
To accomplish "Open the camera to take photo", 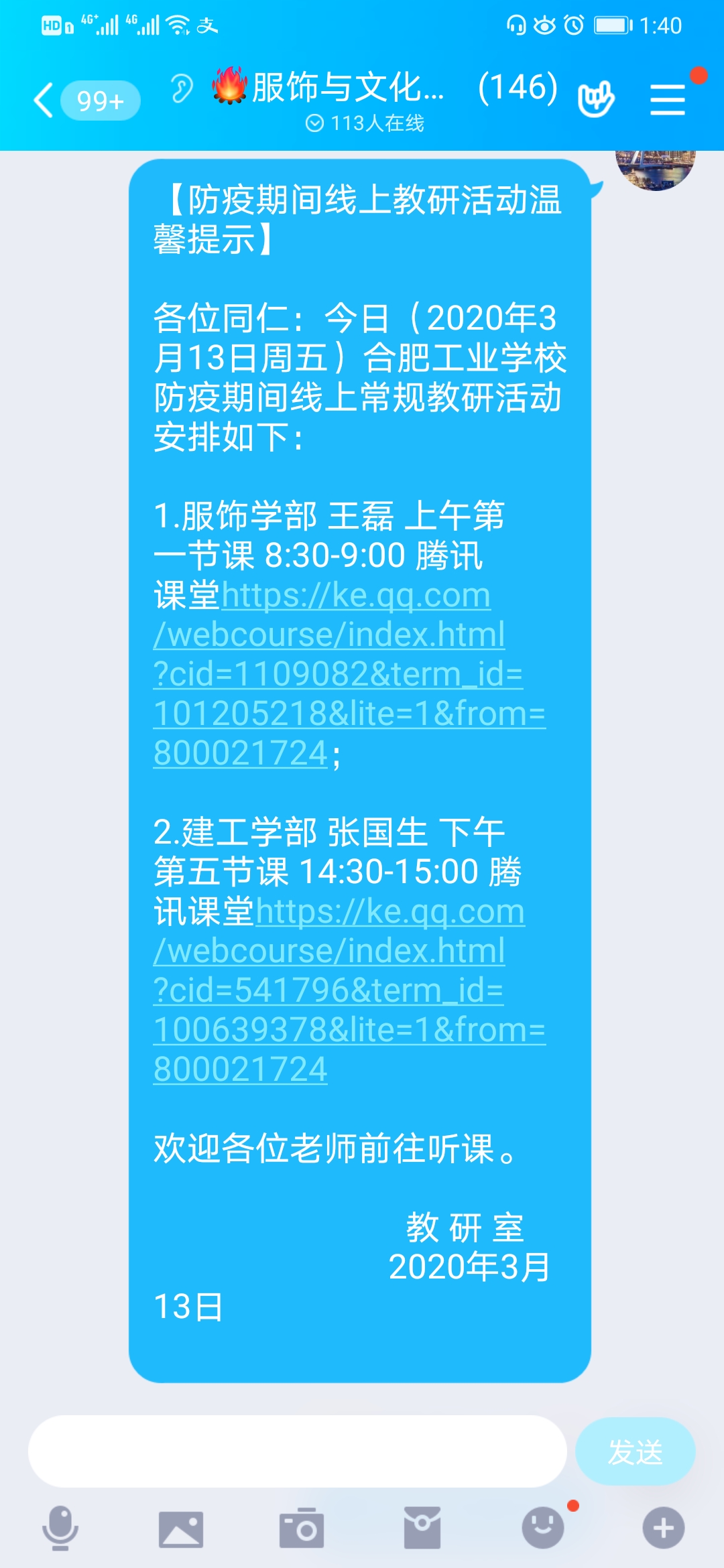I will pyautogui.click(x=302, y=1528).
